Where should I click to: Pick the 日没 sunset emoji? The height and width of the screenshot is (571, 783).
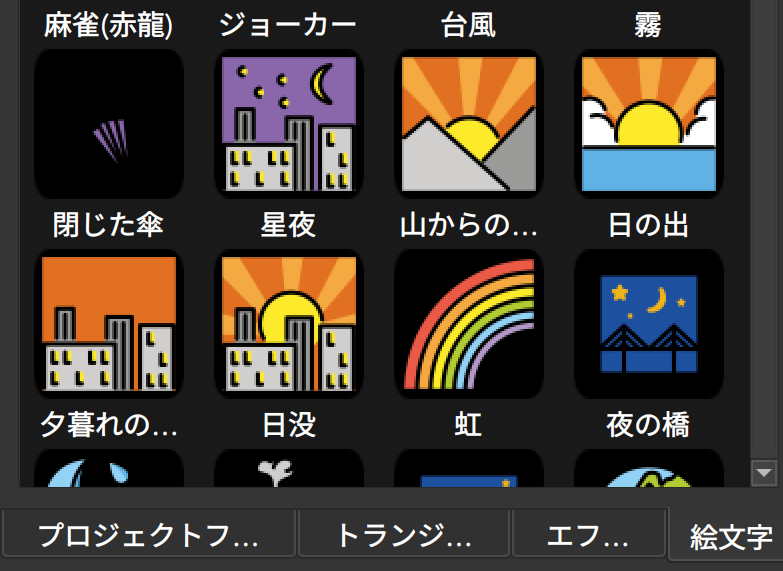click(289, 324)
